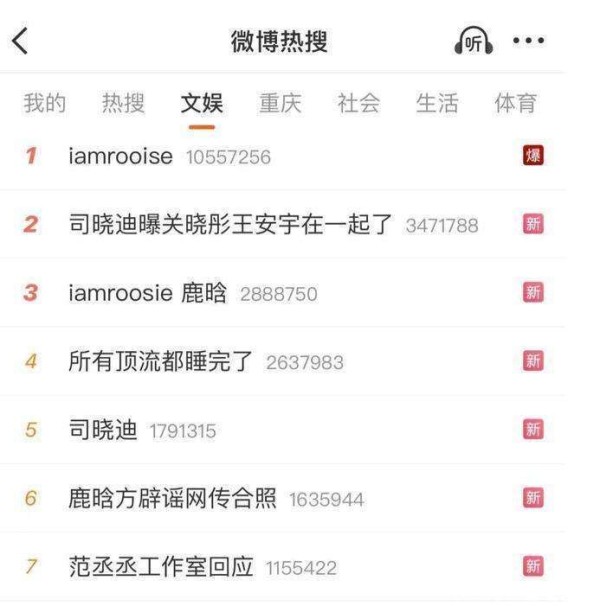Open the top trending topic iamrooise
This screenshot has width=600, height=606.
121,157
